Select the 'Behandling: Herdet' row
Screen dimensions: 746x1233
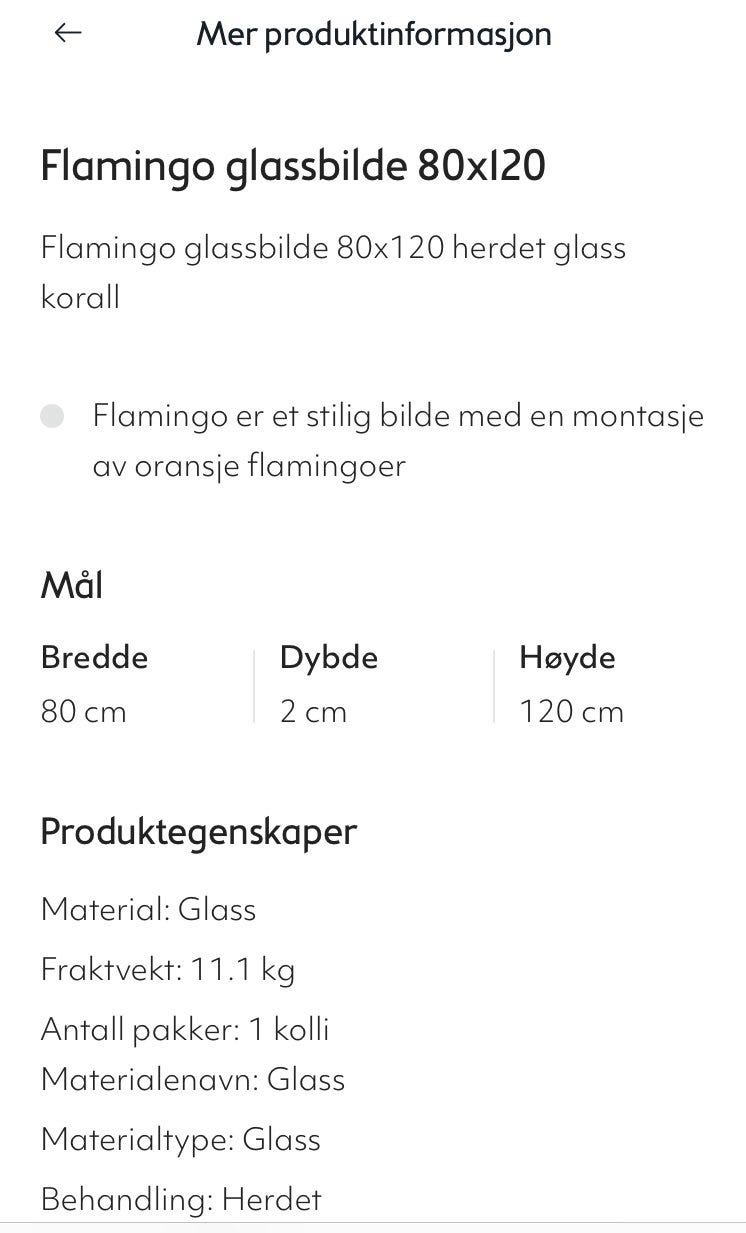(x=180, y=1199)
